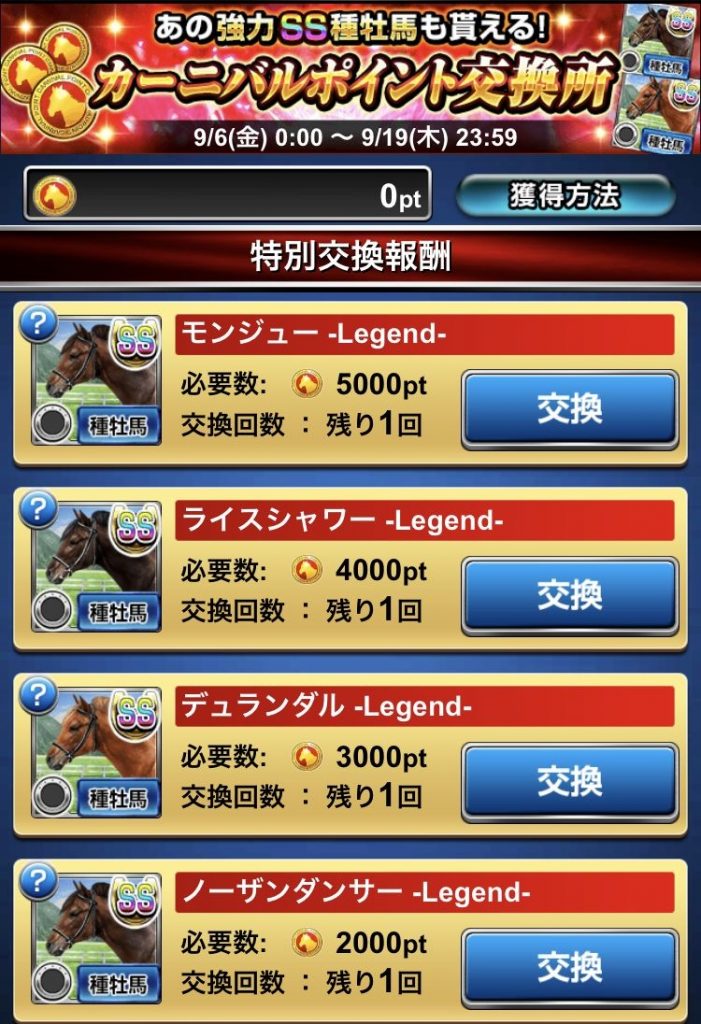Exchange points for デュランダル -Legend-
This screenshot has width=701, height=1024.
point(569,781)
